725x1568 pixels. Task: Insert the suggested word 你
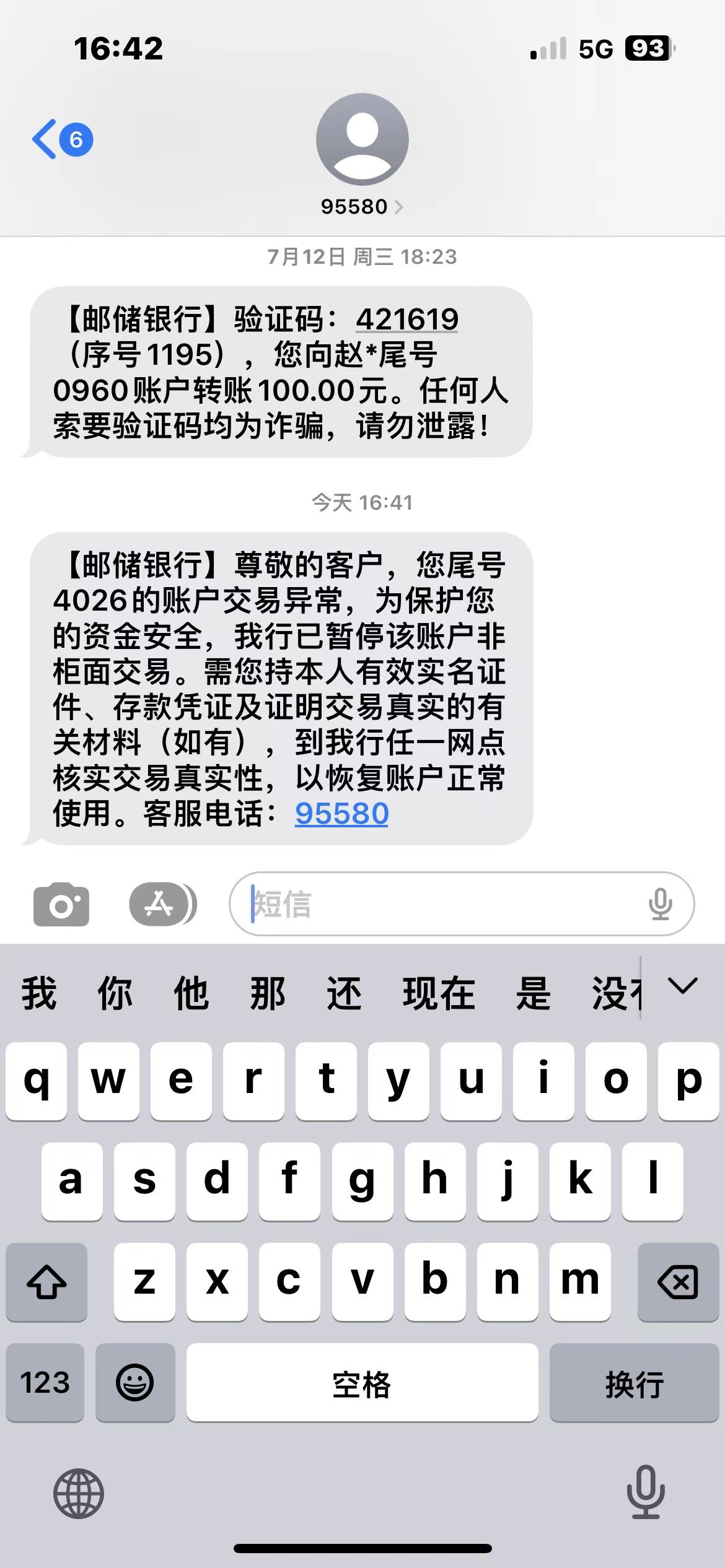[115, 993]
